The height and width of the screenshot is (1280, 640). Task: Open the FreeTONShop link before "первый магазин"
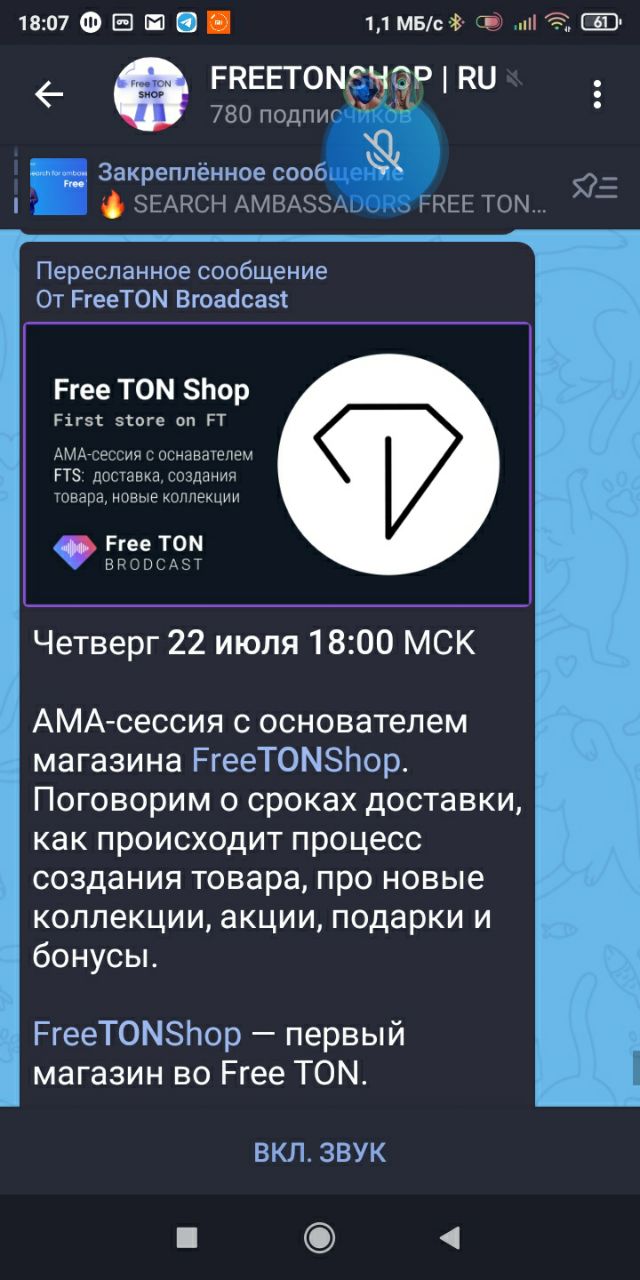pos(137,1033)
